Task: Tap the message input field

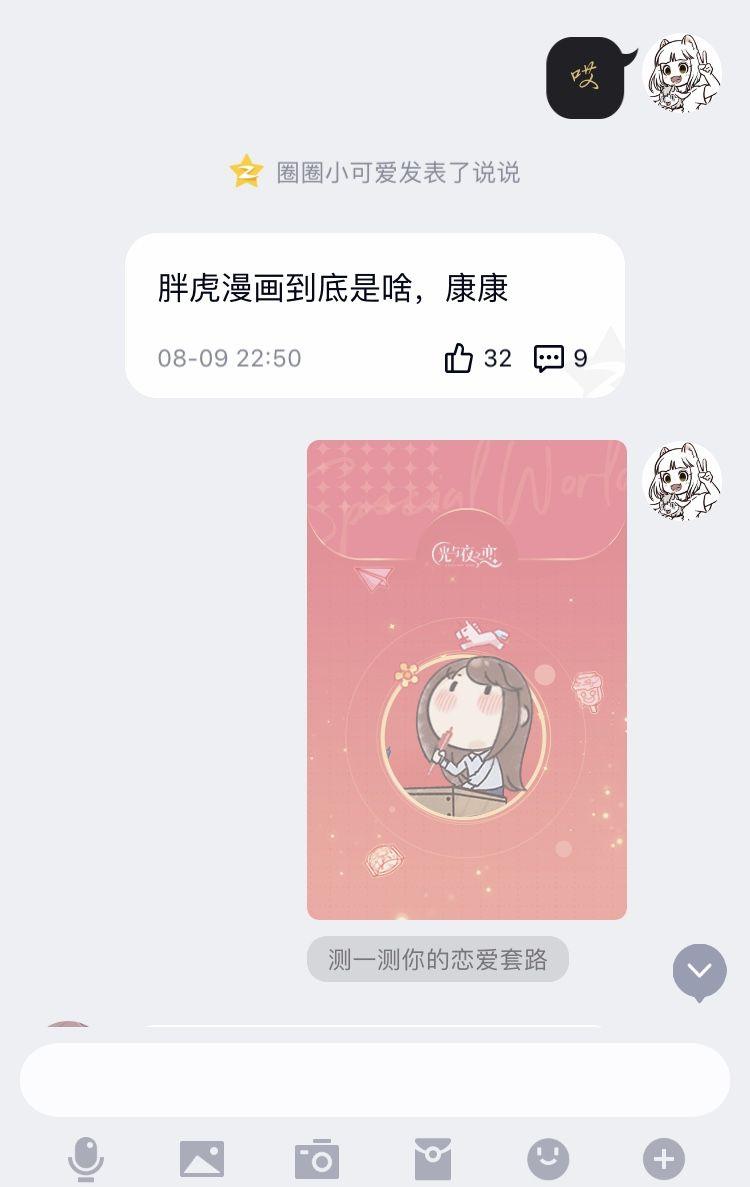Action: click(x=375, y=1080)
